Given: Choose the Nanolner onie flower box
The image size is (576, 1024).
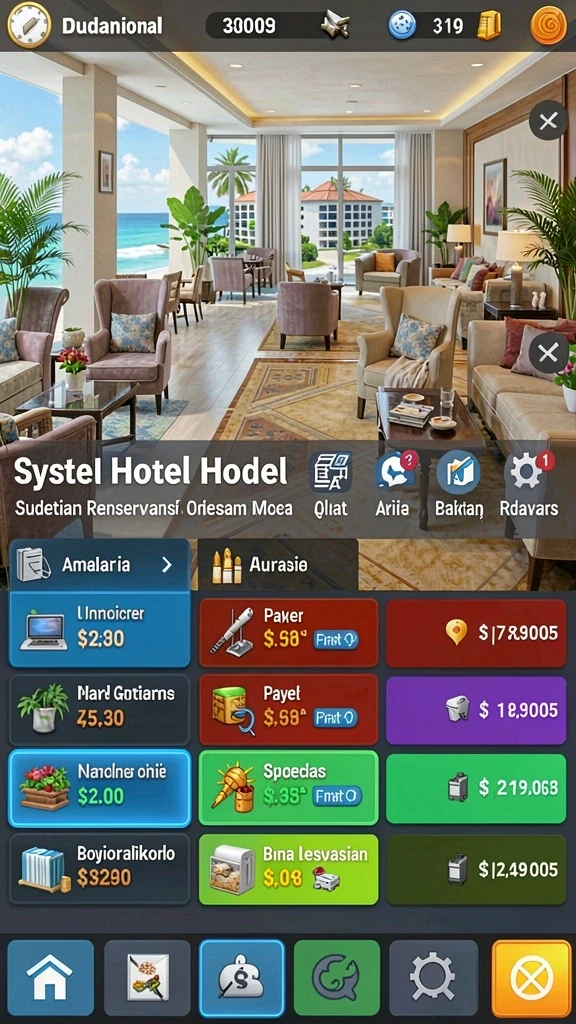Looking at the screenshot, I should (x=99, y=788).
